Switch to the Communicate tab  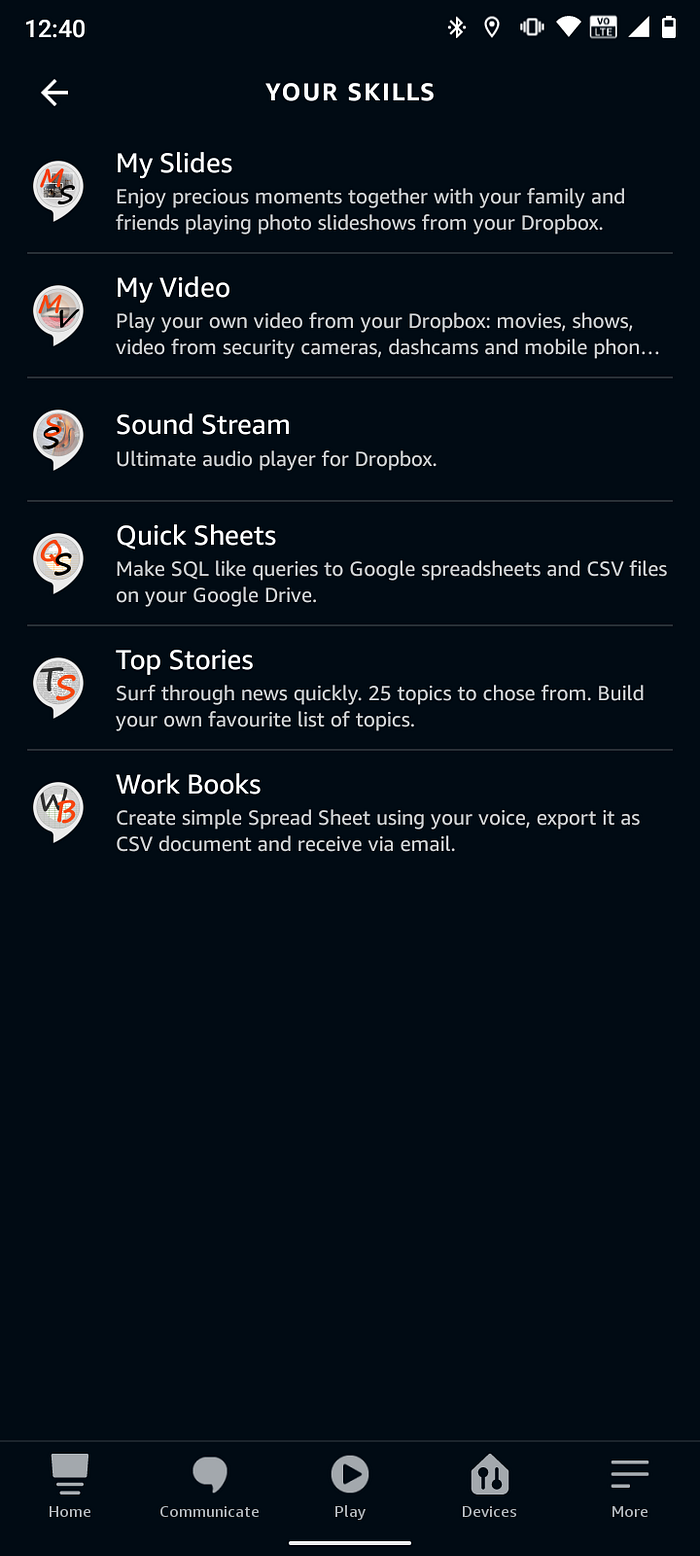(x=210, y=1486)
